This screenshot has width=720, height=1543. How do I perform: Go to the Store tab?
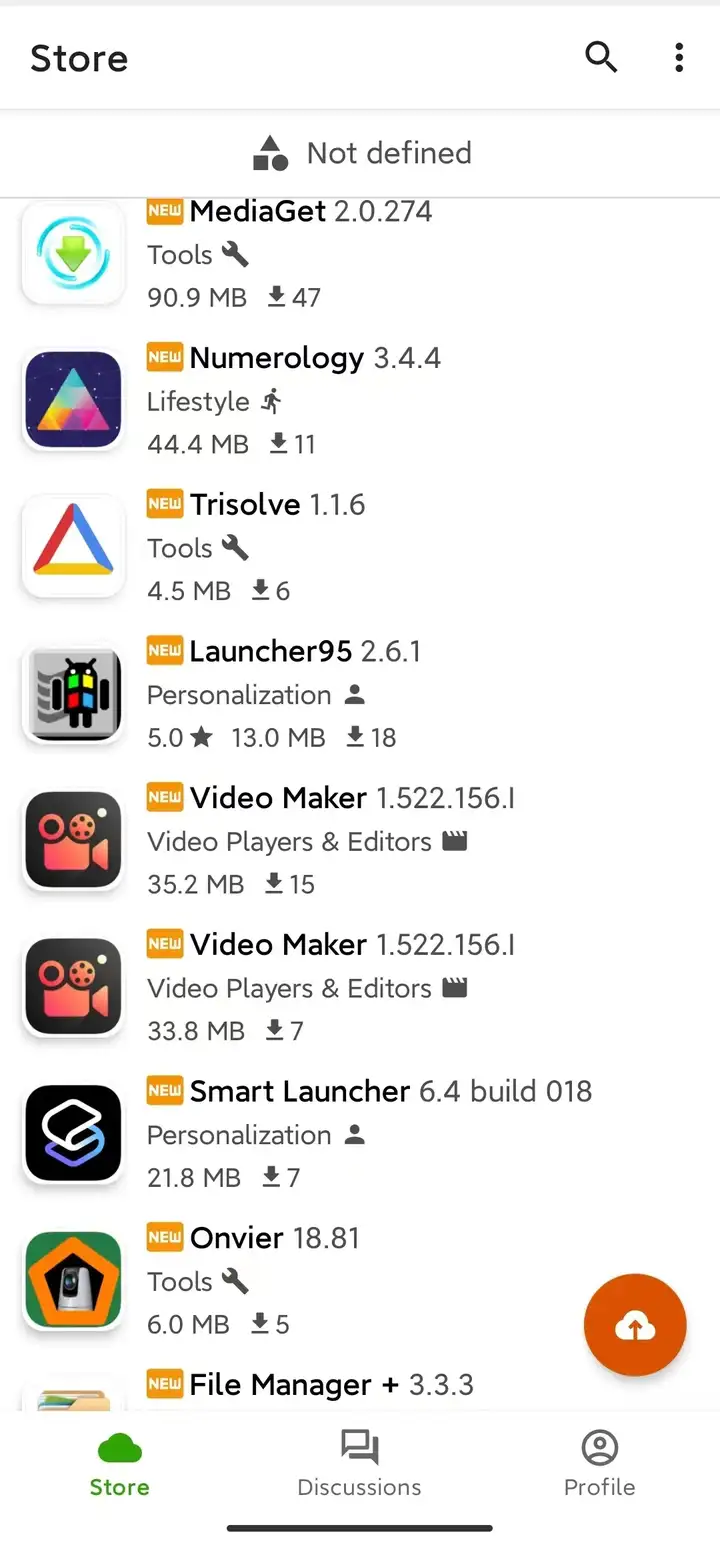(x=119, y=1463)
